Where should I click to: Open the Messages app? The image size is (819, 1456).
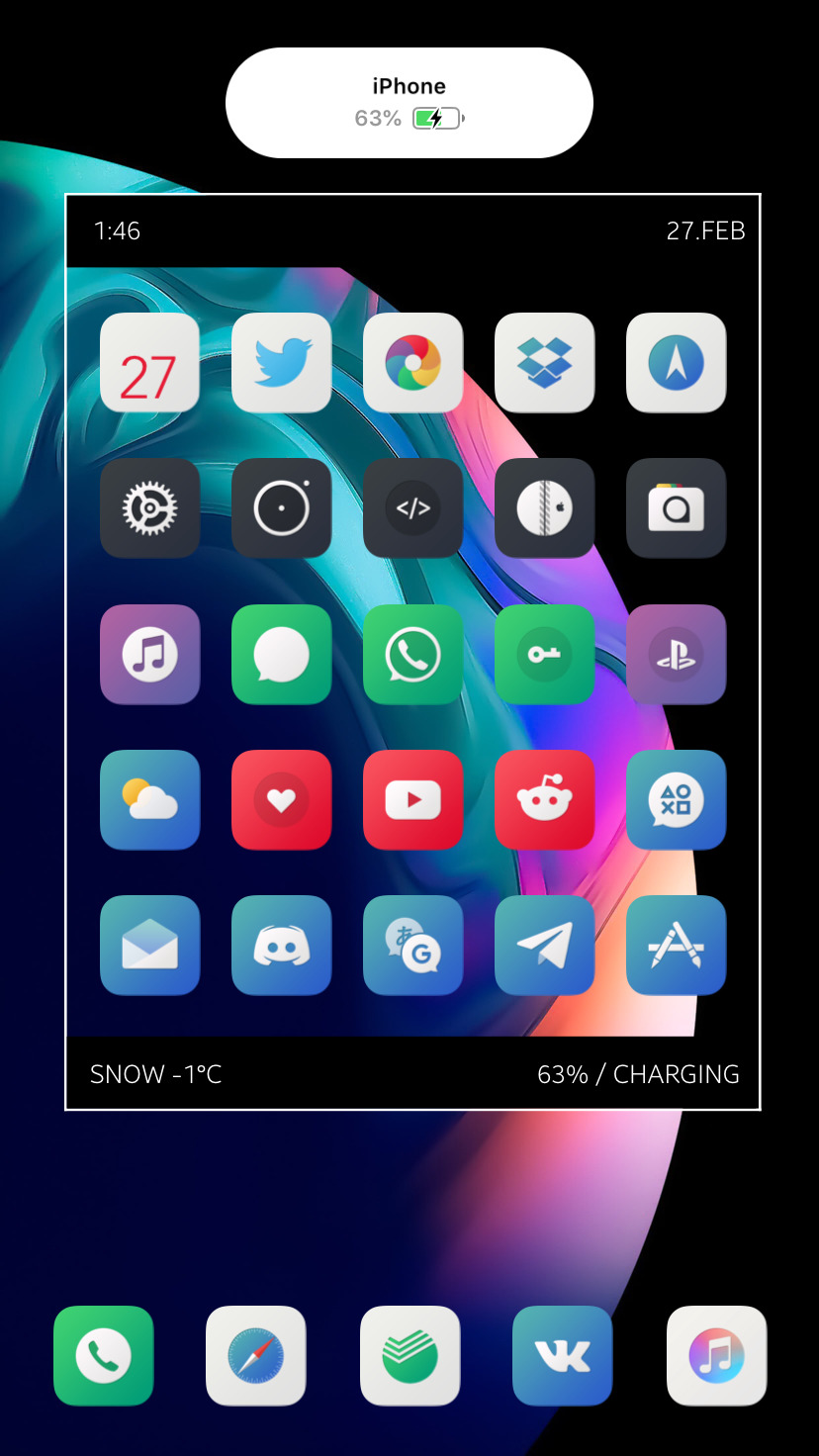(281, 654)
